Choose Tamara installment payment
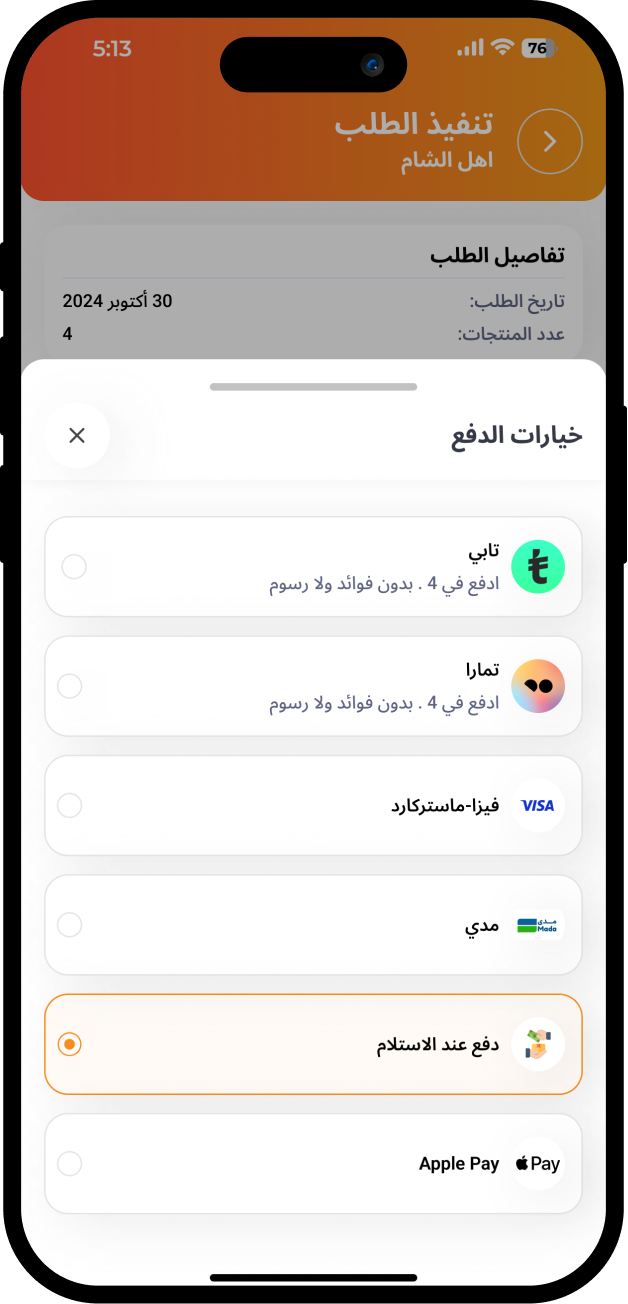This screenshot has width=628, height=1304. coord(313,686)
